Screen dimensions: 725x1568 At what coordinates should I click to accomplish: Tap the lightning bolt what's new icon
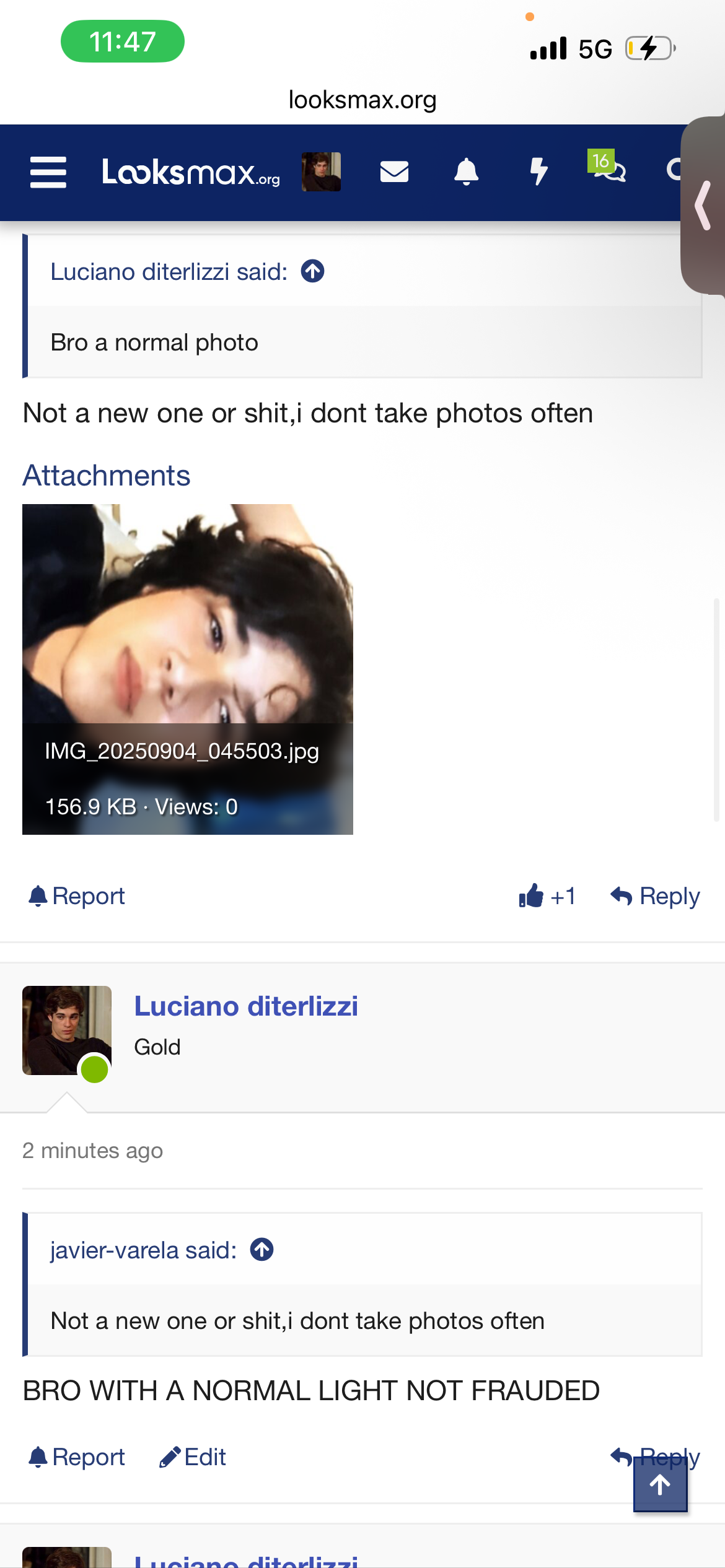tap(538, 172)
